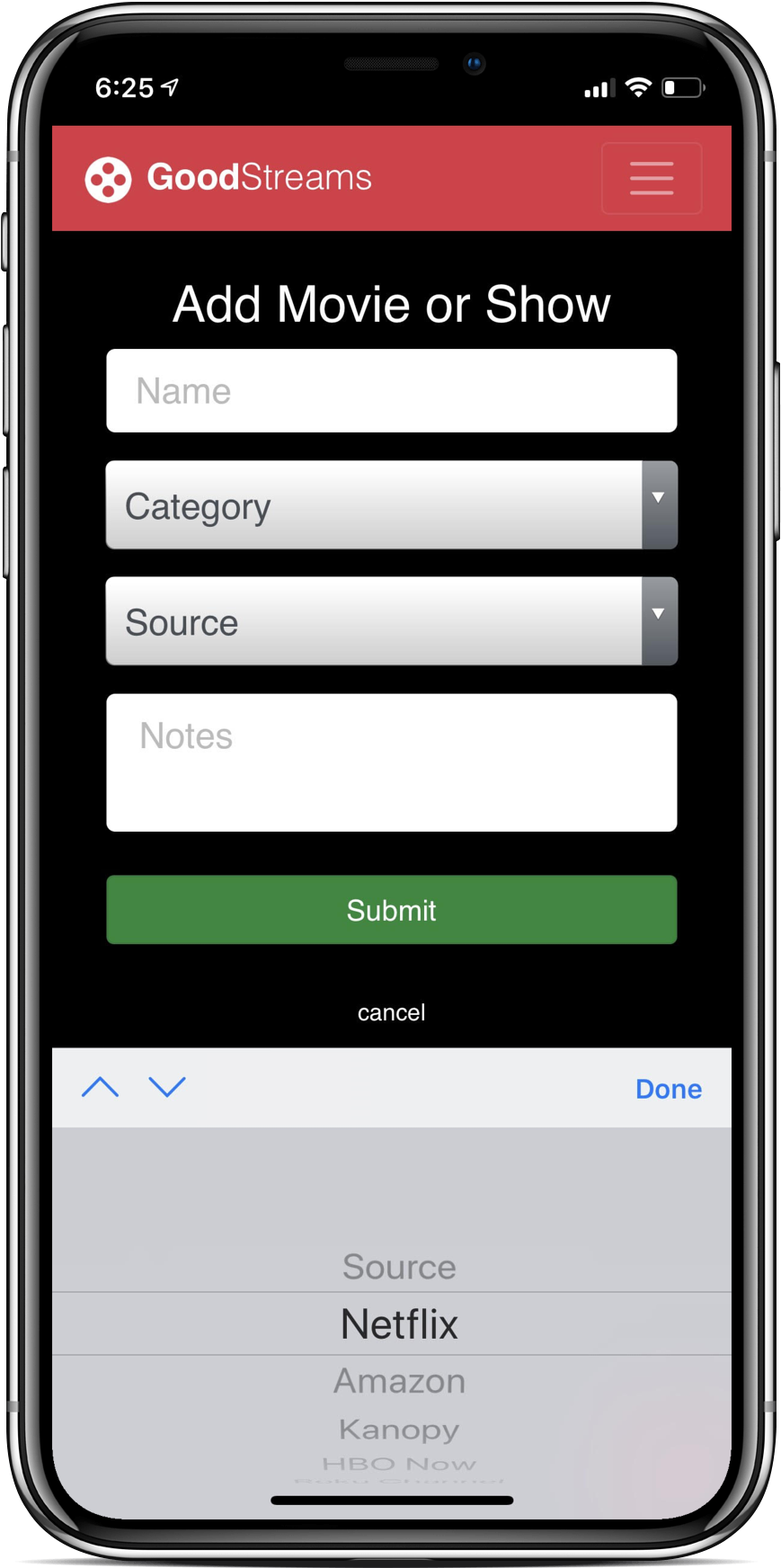This screenshot has width=781, height=1568.
Task: Tap the Name text field
Action: tap(391, 391)
